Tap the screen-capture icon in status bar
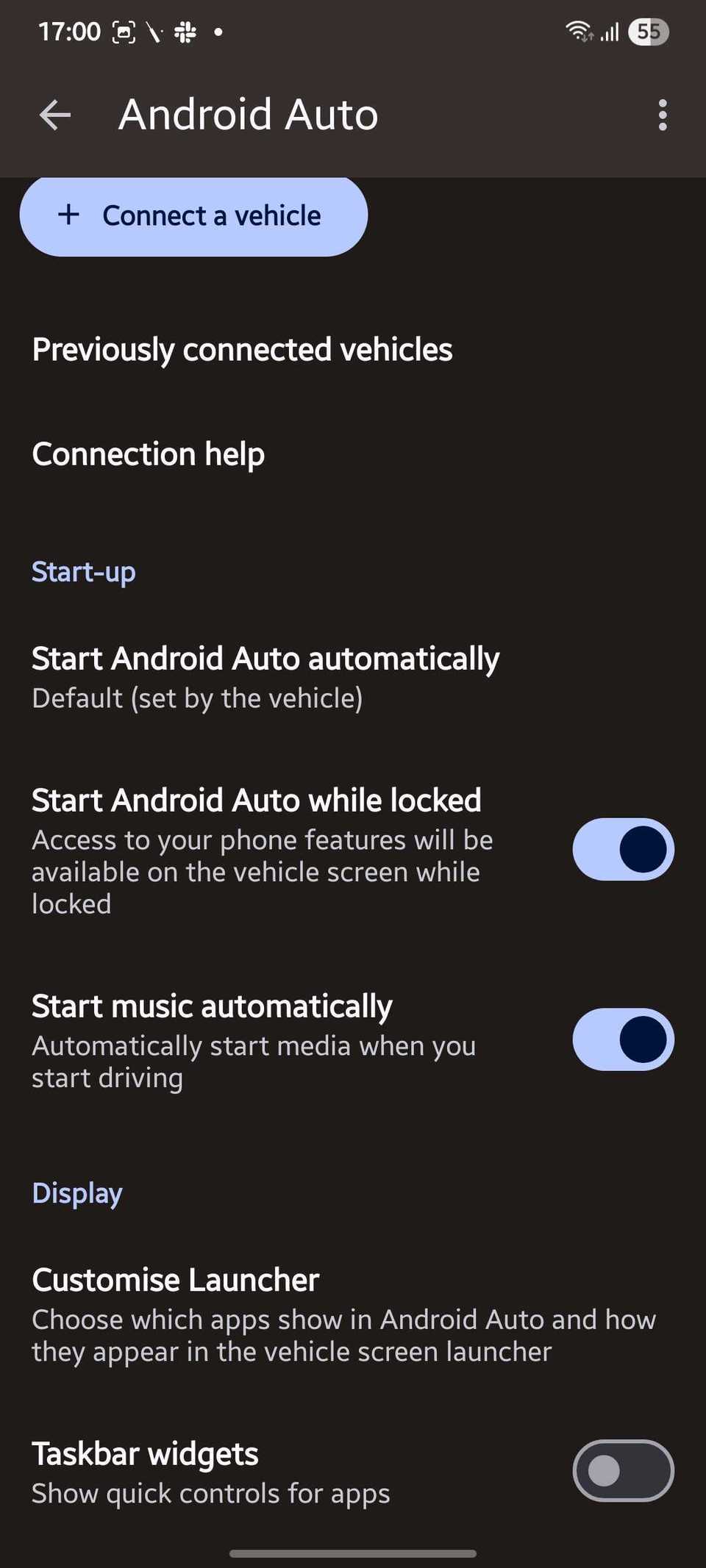Viewport: 706px width, 1568px height. (x=125, y=32)
